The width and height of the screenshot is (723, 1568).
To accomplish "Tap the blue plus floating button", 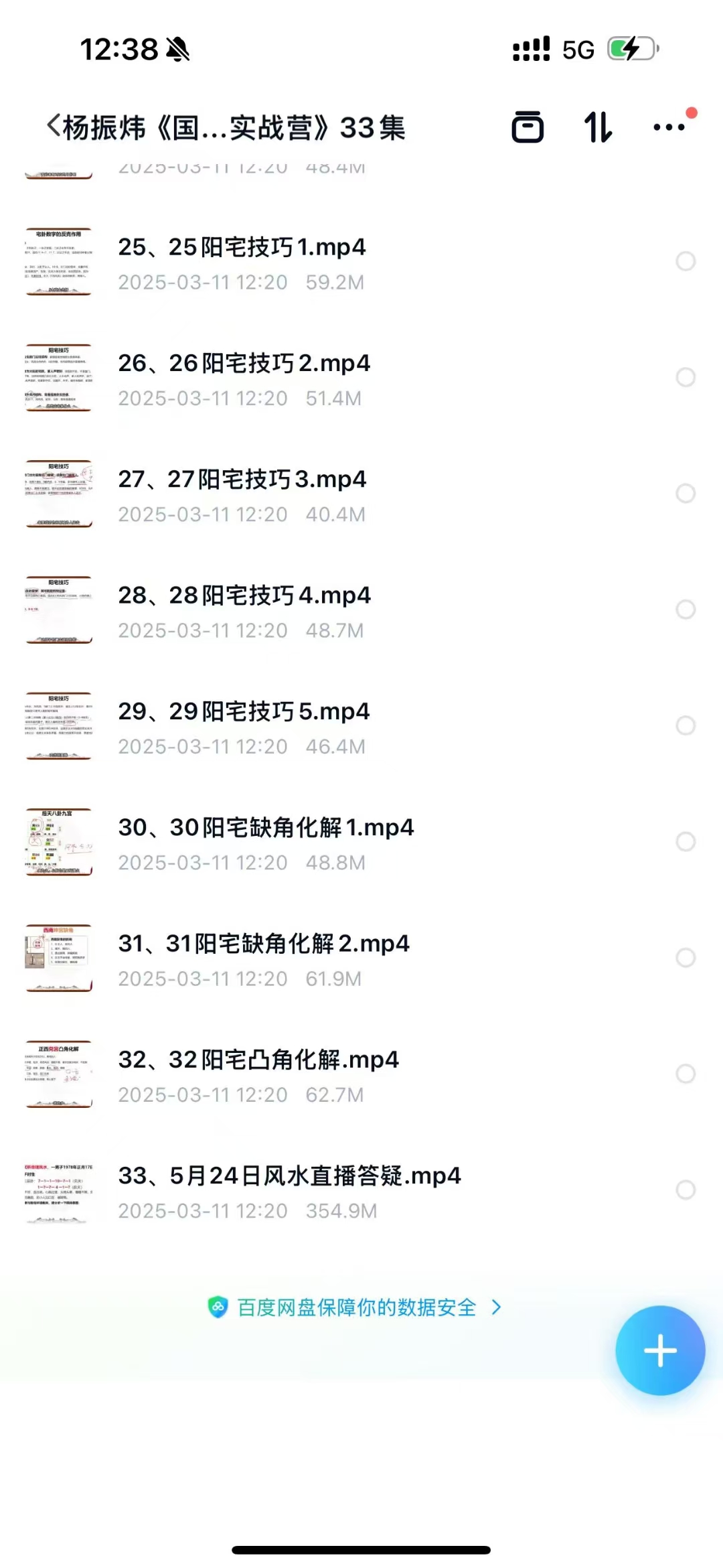I will coord(660,1350).
